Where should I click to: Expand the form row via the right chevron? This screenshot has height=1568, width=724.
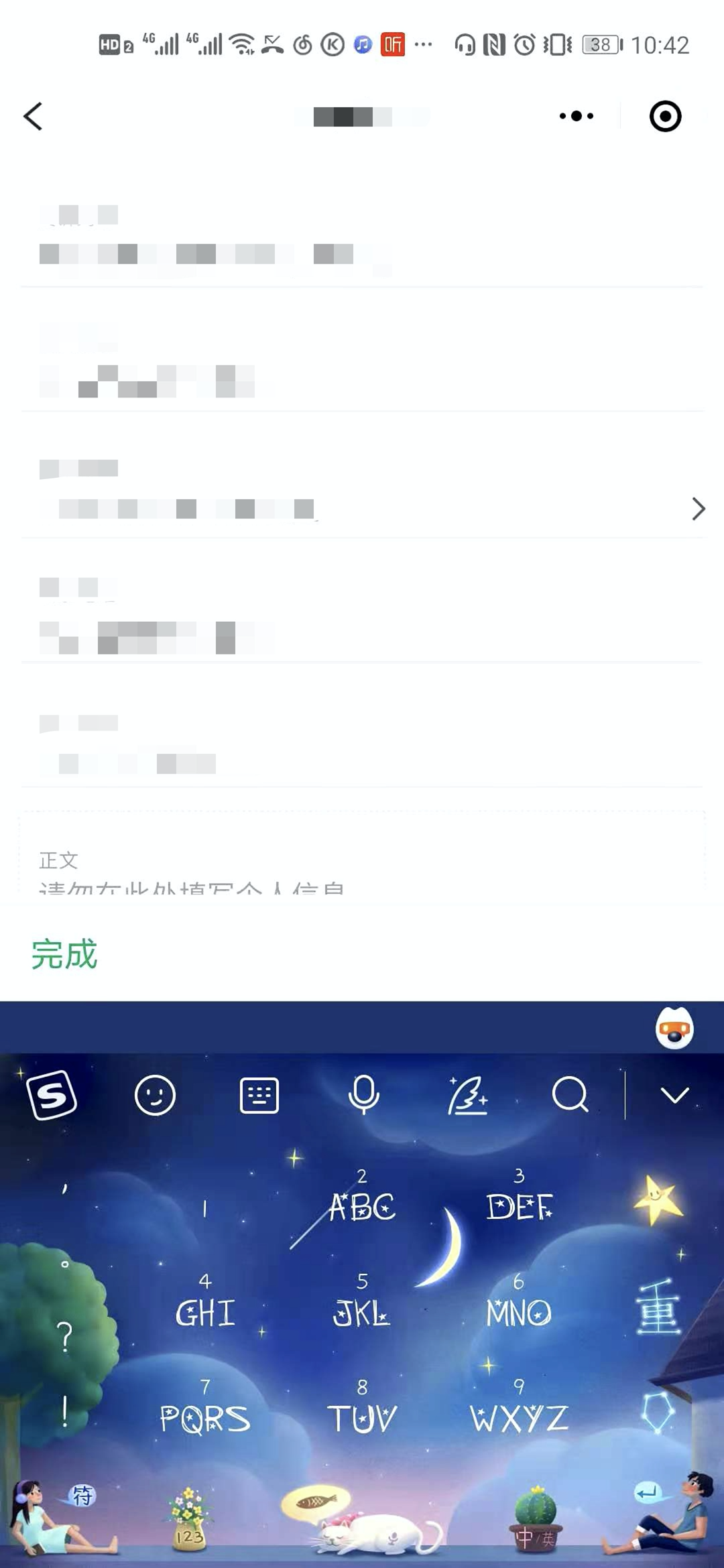tap(698, 509)
